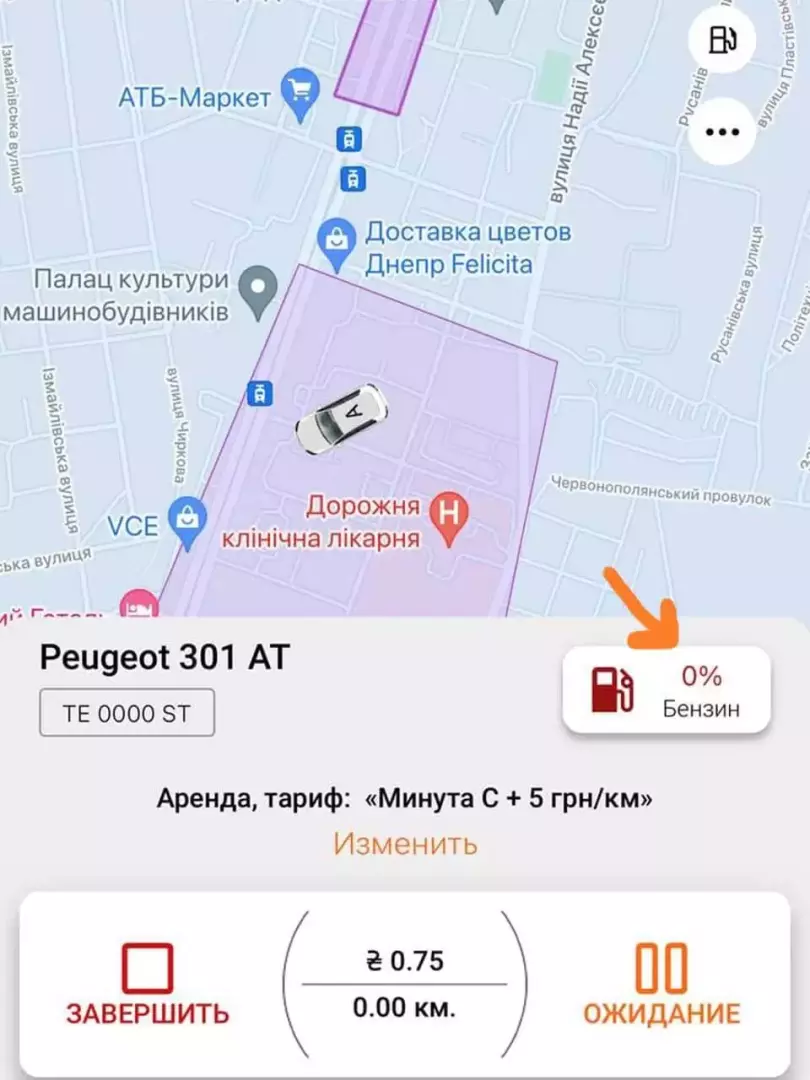Viewport: 810px width, 1080px height.
Task: Tap the gas station map button
Action: tap(722, 40)
